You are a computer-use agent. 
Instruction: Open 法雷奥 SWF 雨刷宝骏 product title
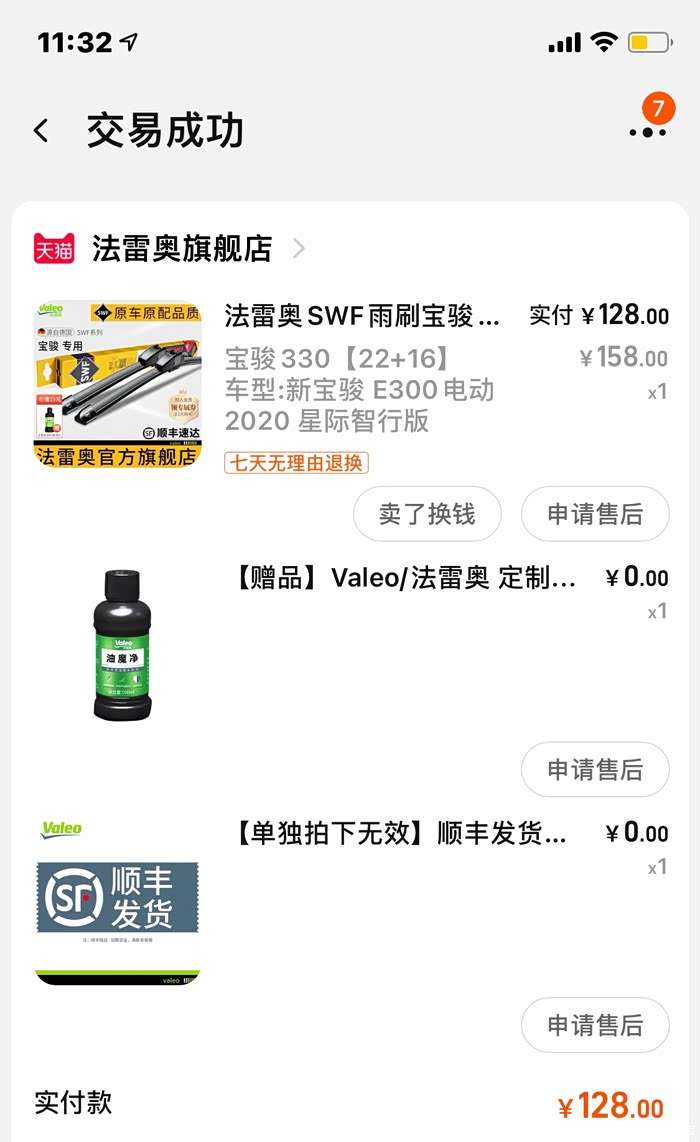pyautogui.click(x=362, y=317)
